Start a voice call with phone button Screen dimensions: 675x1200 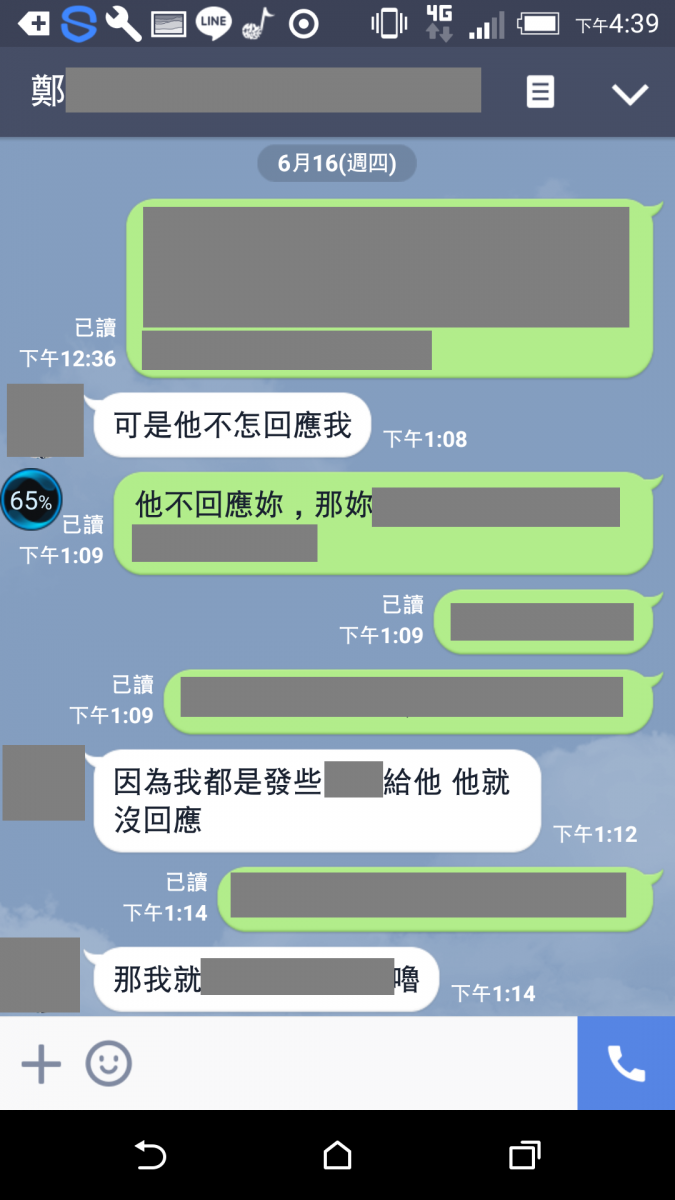point(626,1064)
